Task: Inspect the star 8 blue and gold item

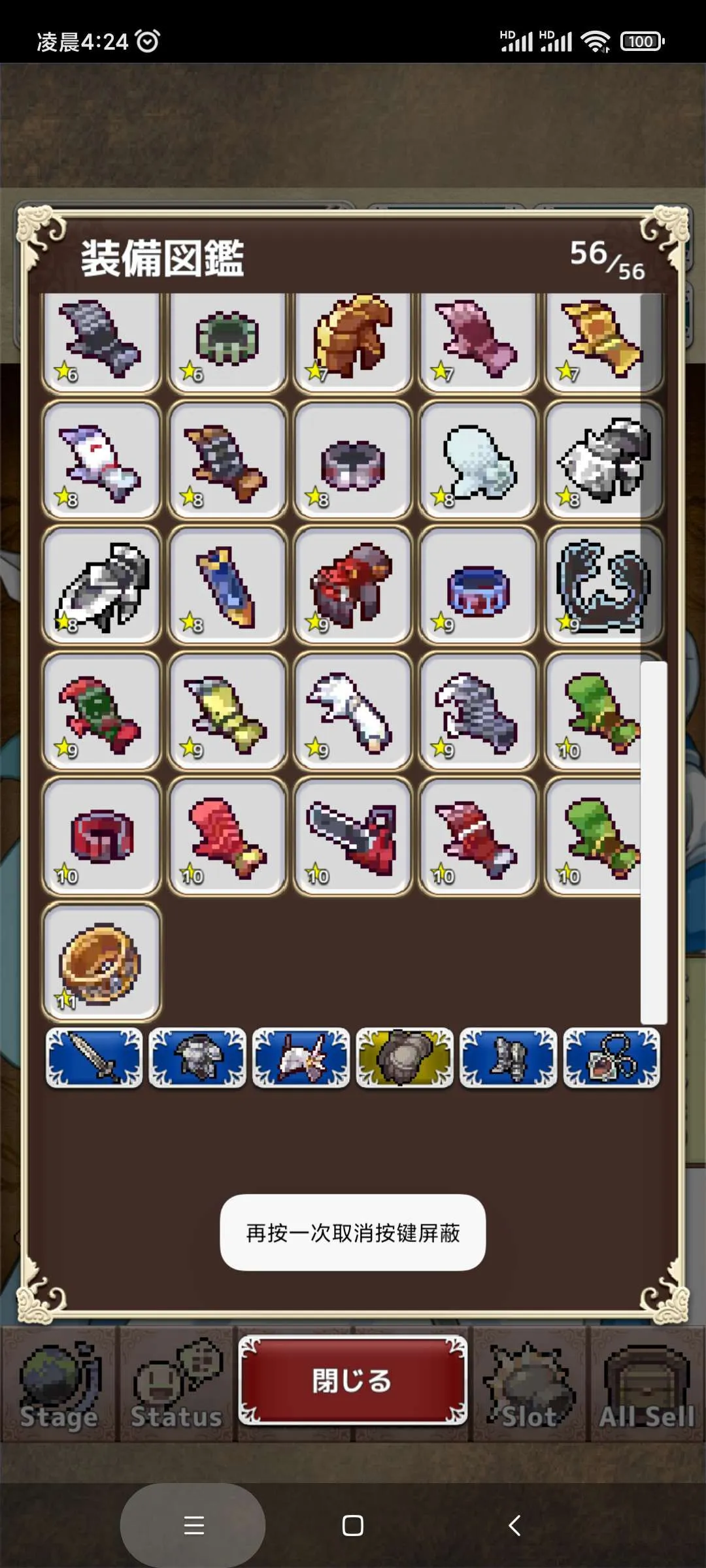Action: pyautogui.click(x=227, y=585)
